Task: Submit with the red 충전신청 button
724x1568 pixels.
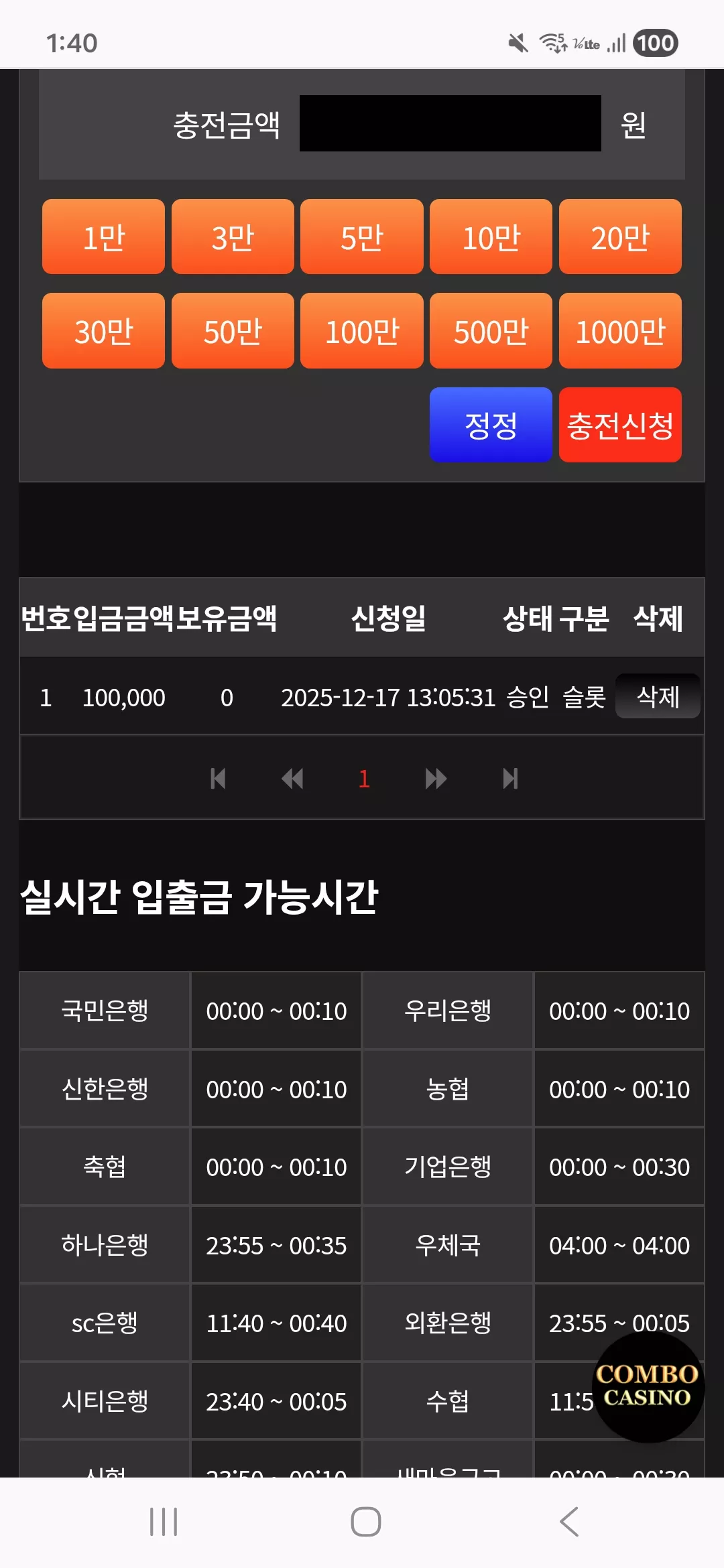Action: (620, 425)
